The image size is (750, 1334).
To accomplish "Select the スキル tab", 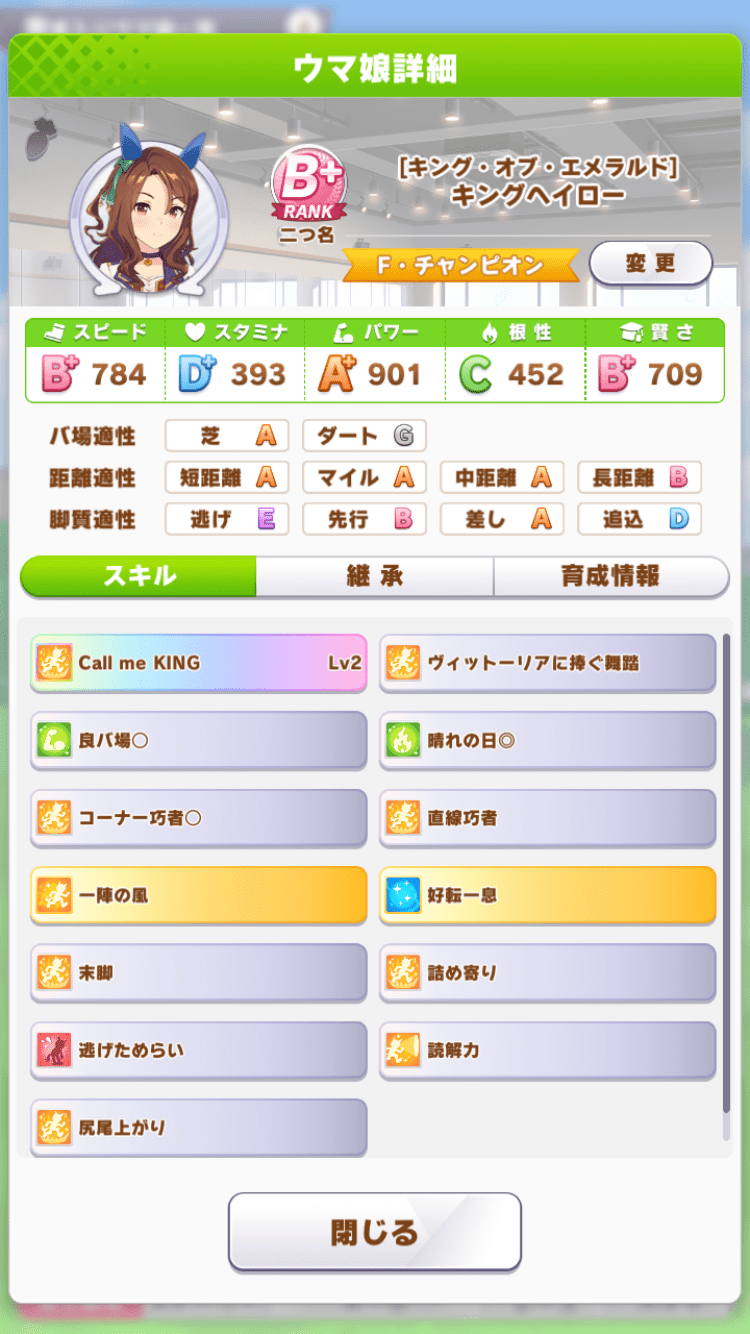I will pos(137,577).
